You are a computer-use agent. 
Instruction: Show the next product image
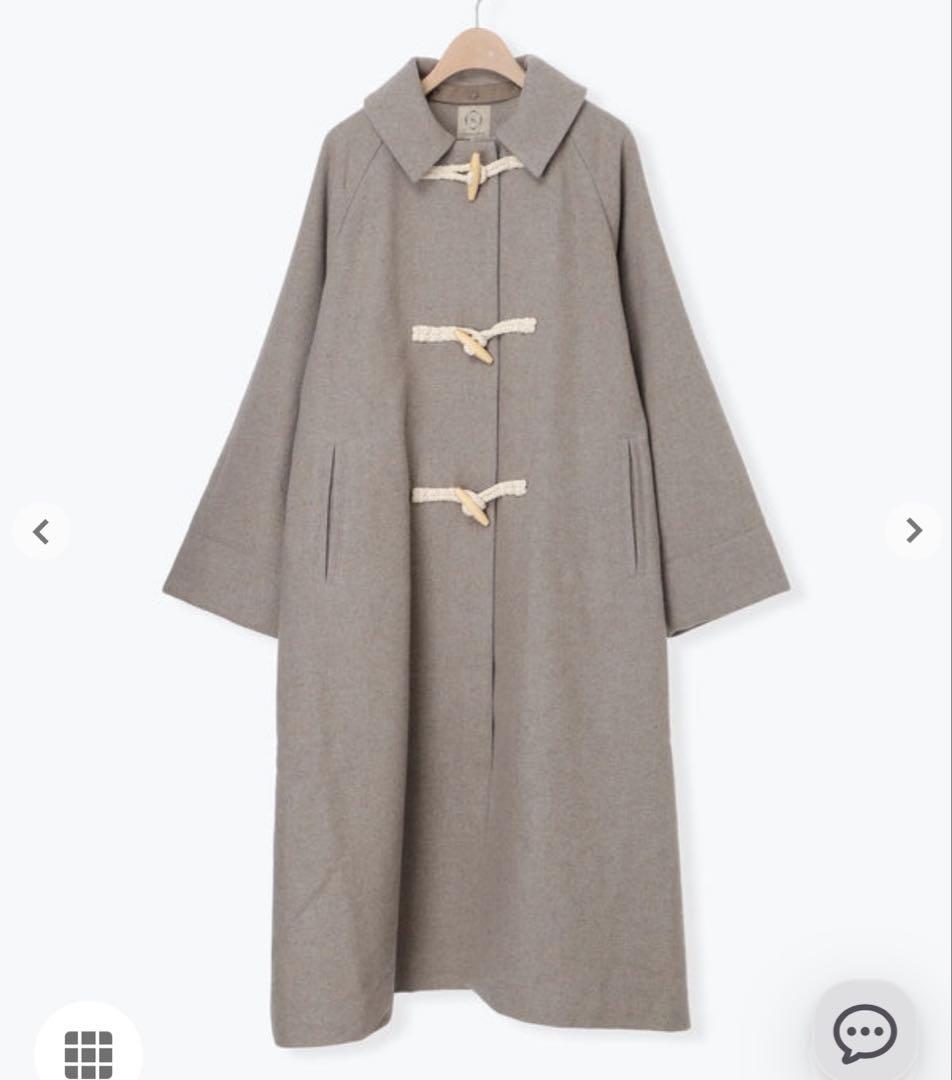click(913, 530)
